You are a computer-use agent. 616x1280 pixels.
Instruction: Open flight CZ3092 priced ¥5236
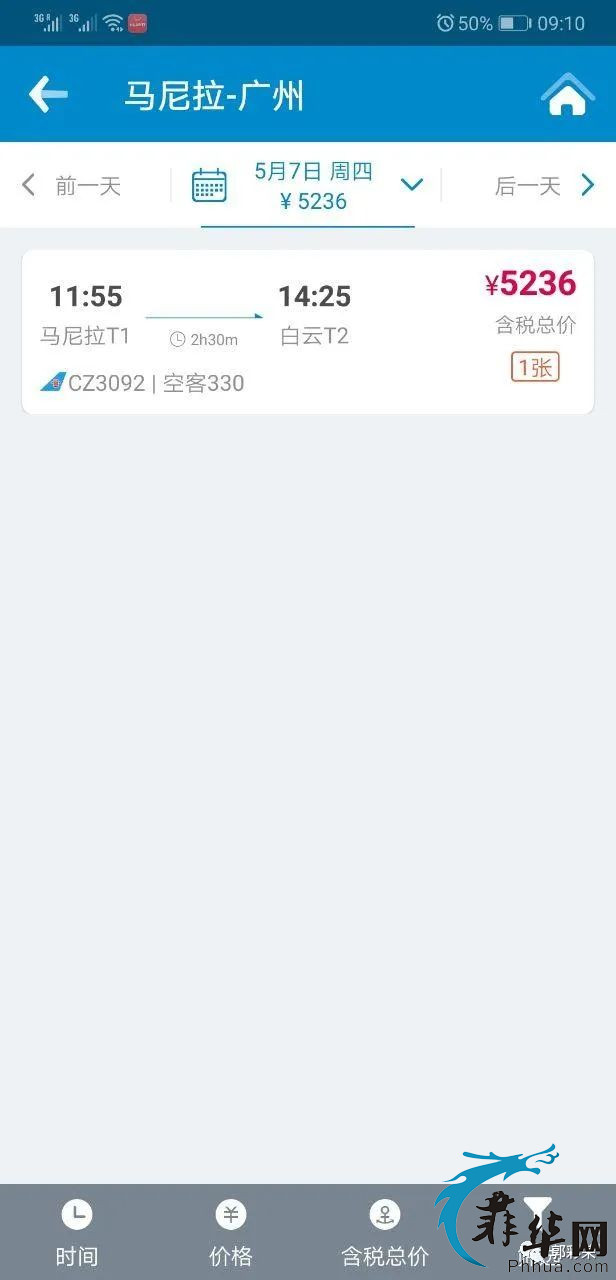tap(308, 332)
